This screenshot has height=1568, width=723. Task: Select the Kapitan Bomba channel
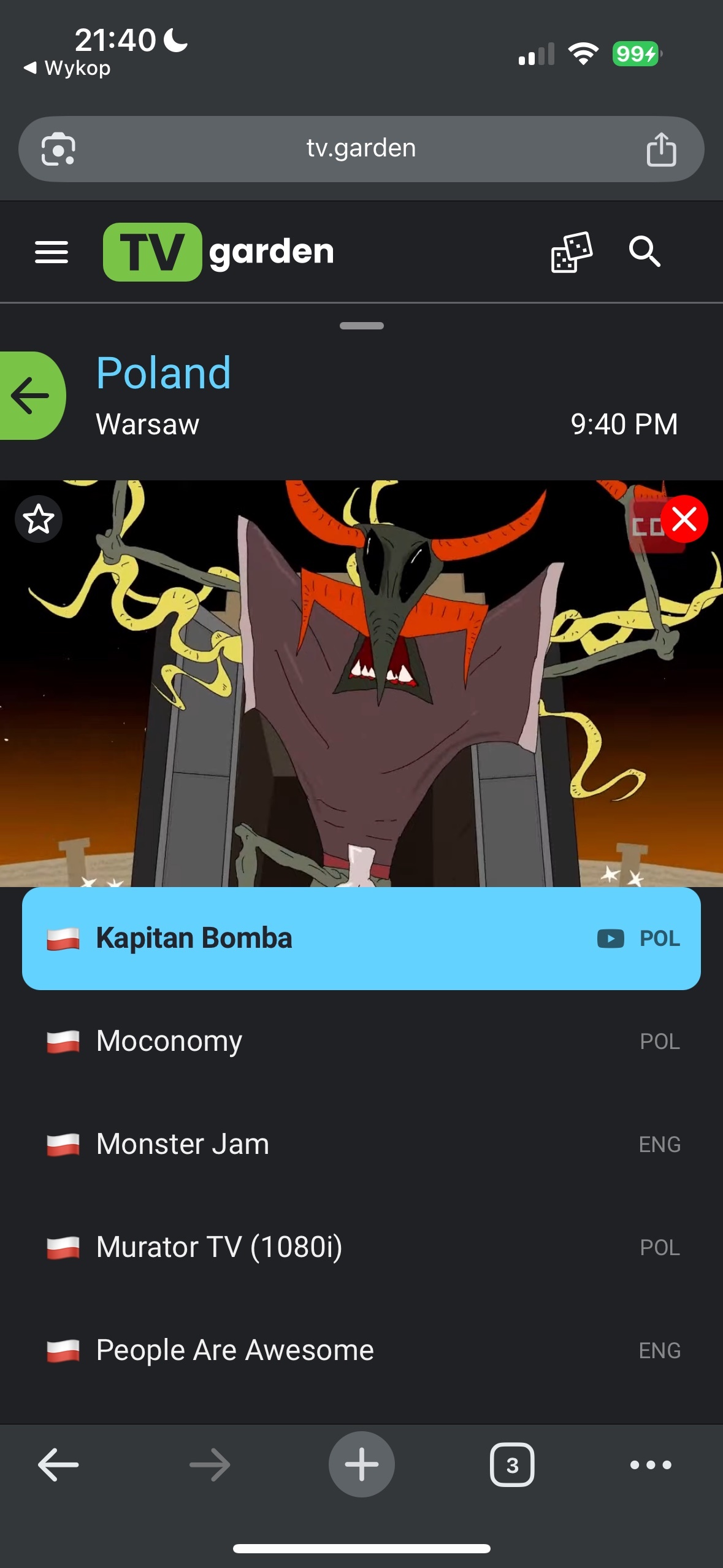pyautogui.click(x=361, y=939)
